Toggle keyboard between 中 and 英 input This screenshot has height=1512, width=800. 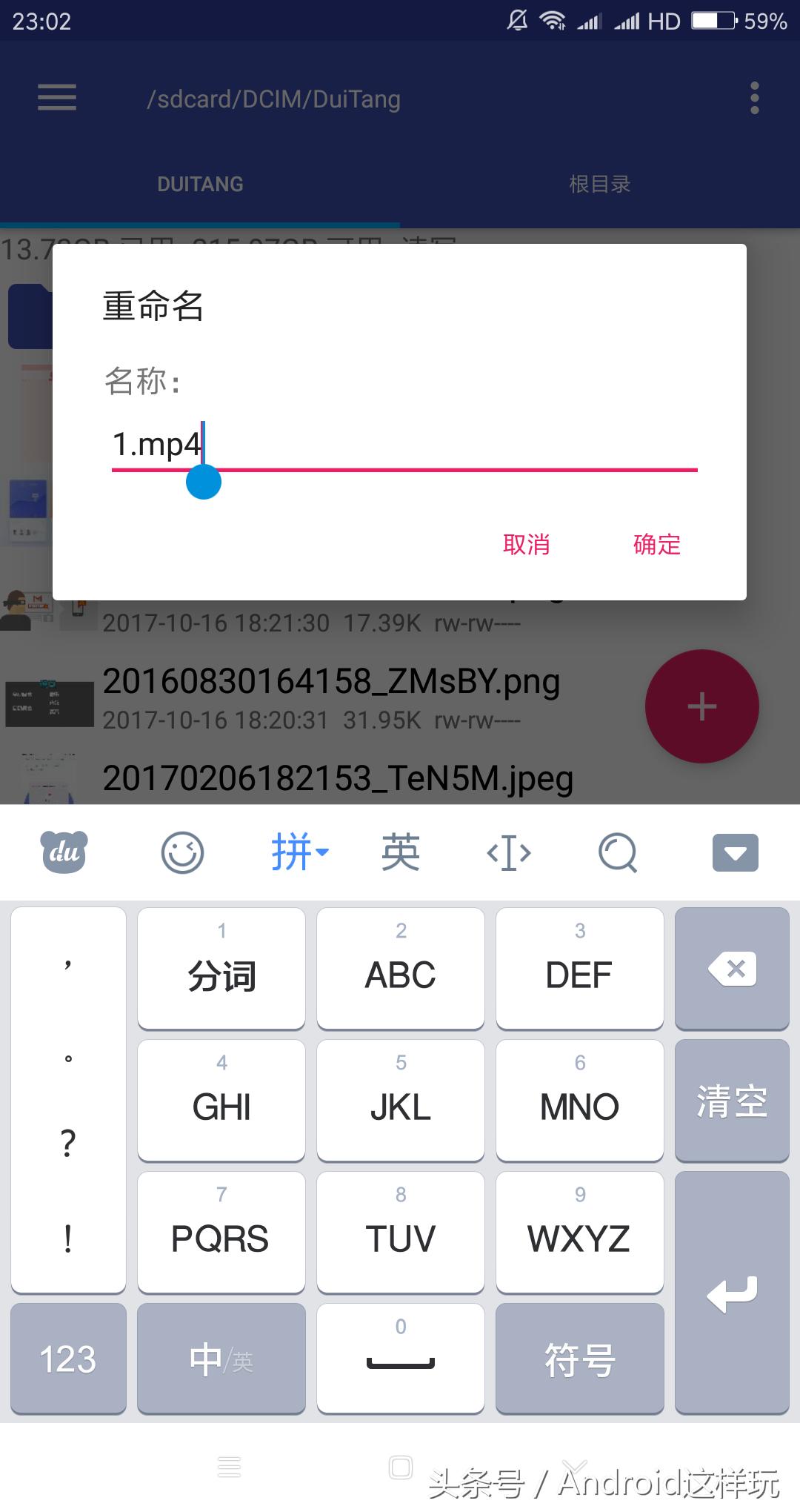pos(221,1360)
